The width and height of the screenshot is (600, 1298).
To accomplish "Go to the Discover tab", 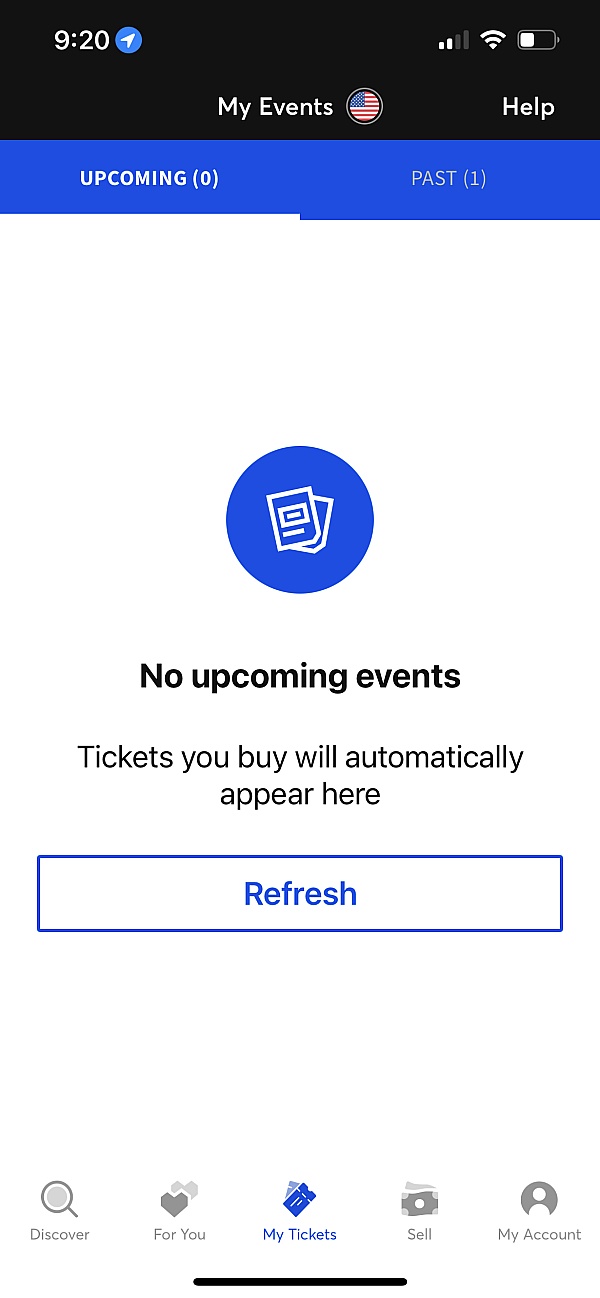I will coord(60,1211).
